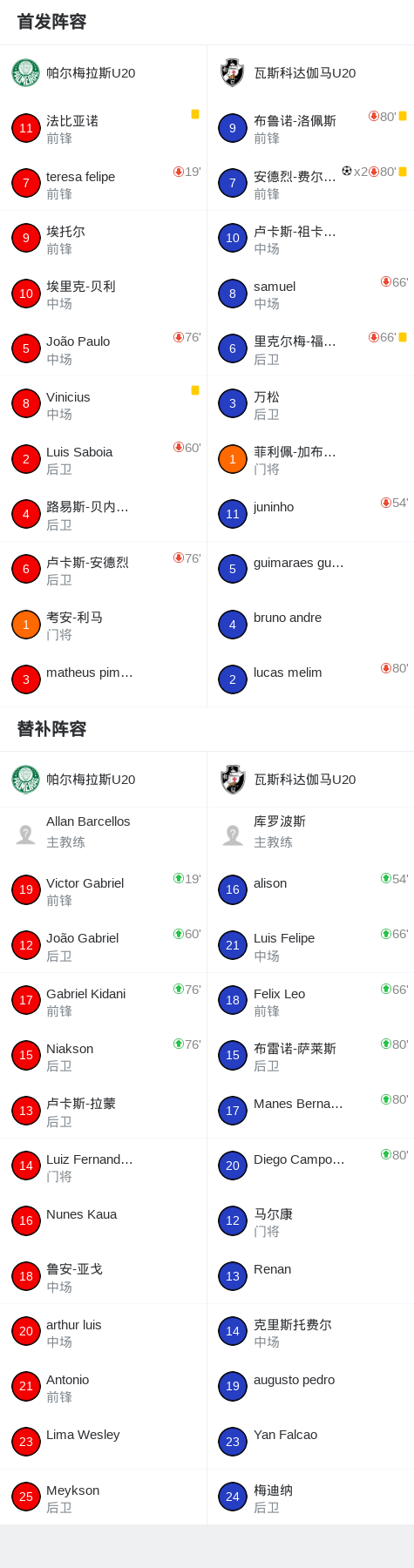
Task: View midfielder samuel's details
Action: pos(310,294)
